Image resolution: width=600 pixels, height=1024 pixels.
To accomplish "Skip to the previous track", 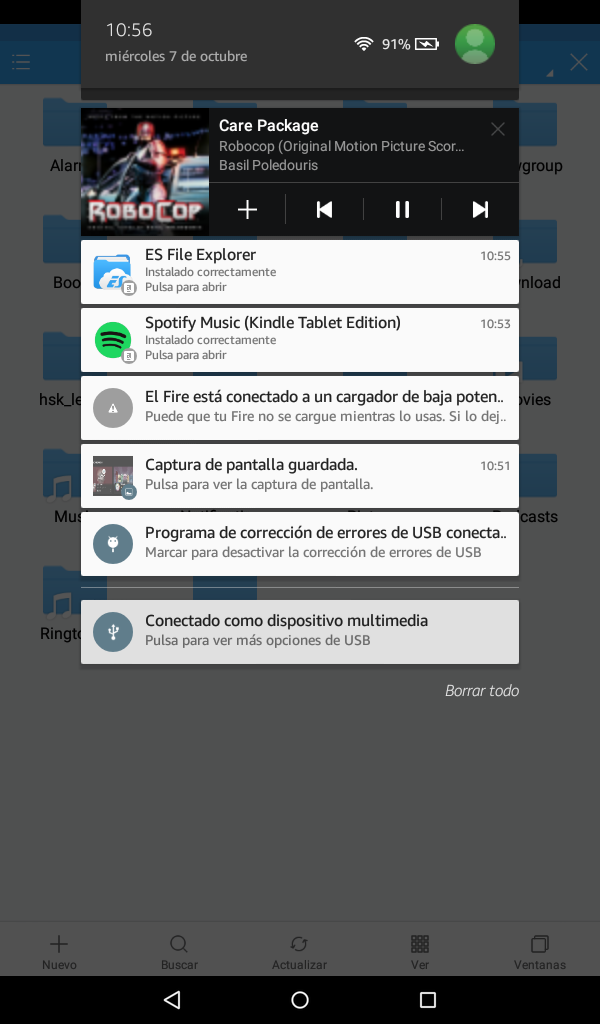I will [324, 210].
